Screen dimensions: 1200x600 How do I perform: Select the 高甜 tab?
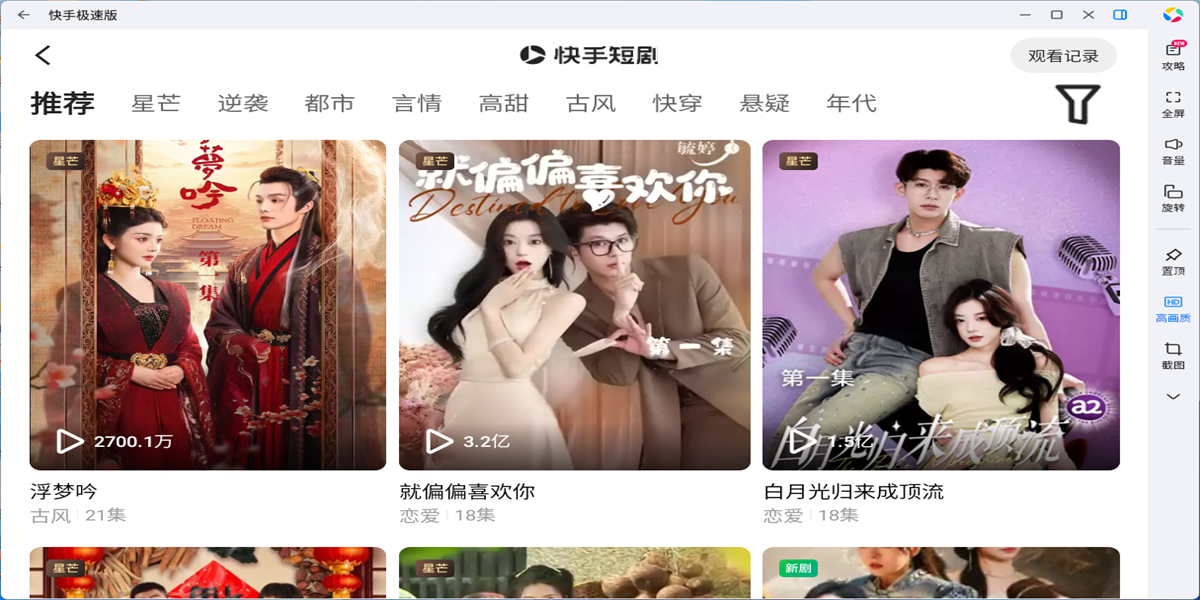[x=504, y=103]
